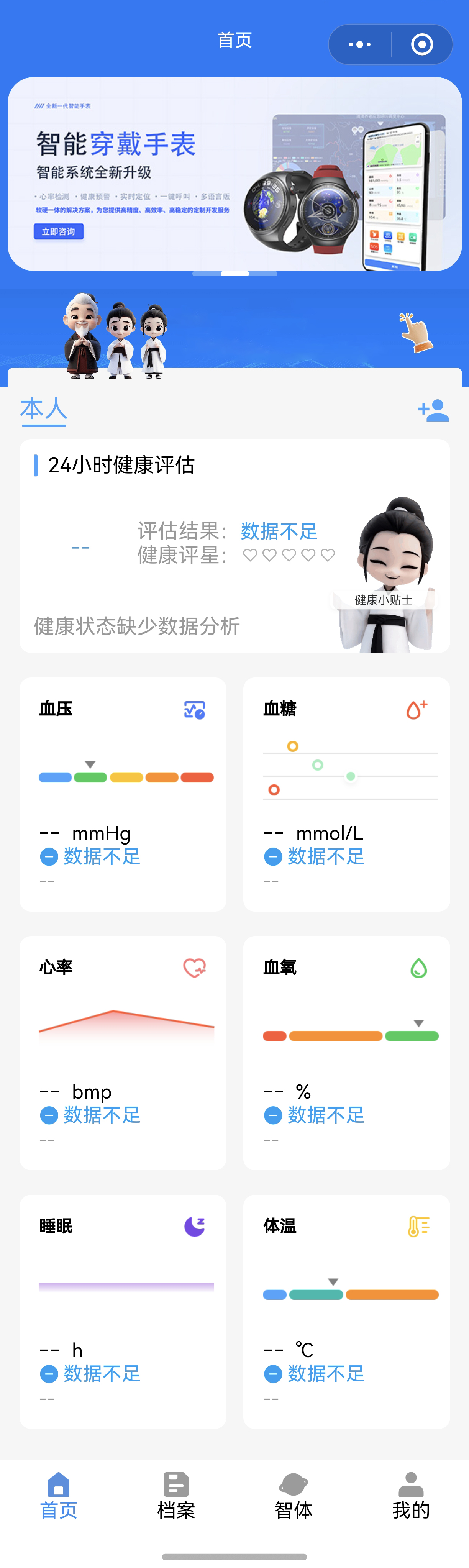Switch to the 智体 tab
469x1568 pixels.
pos(293,1495)
